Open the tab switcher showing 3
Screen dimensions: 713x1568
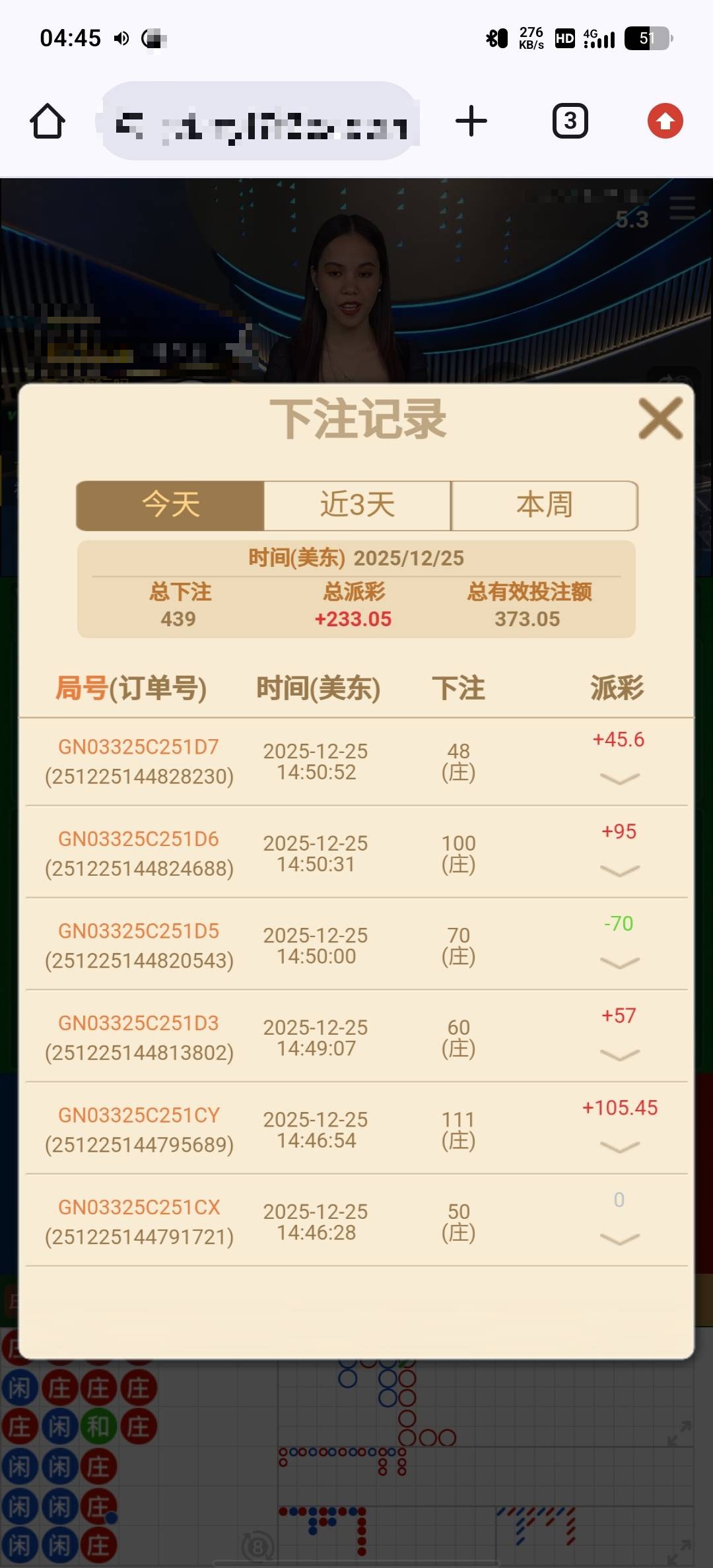[x=570, y=121]
